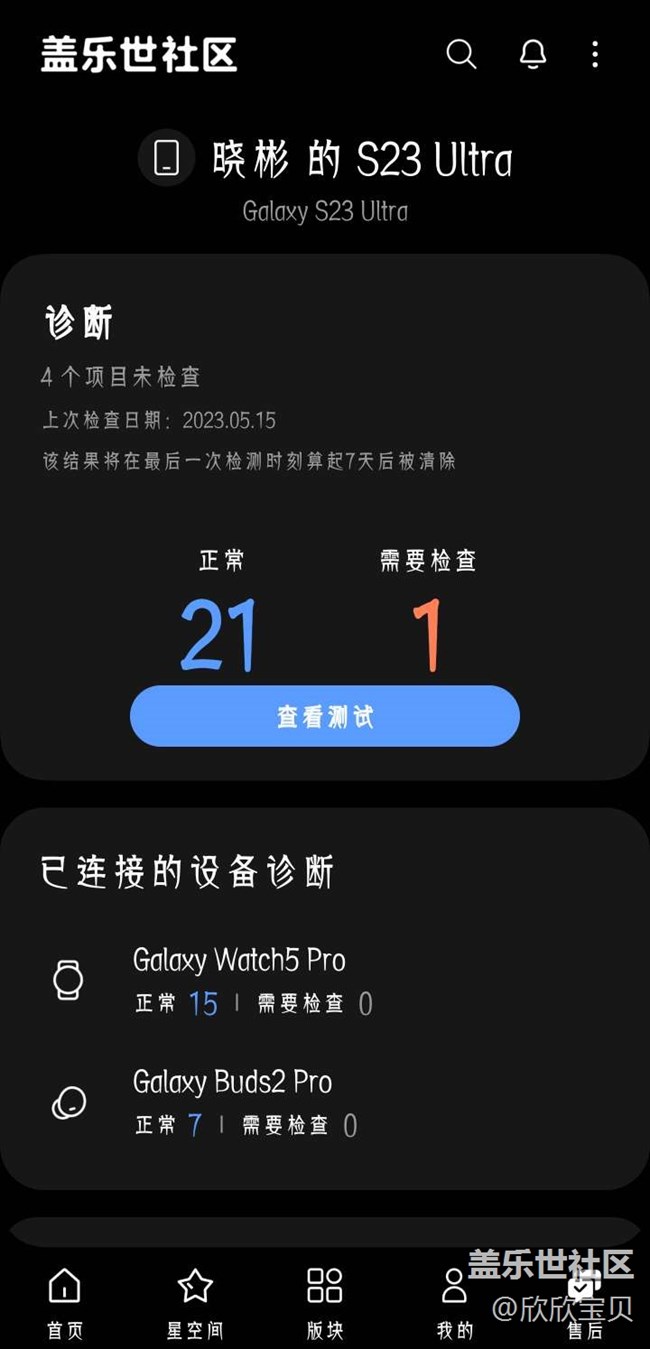This screenshot has width=650, height=1349.
Task: Select the 晓彬 的 S23 Ultra device header
Action: coord(325,174)
